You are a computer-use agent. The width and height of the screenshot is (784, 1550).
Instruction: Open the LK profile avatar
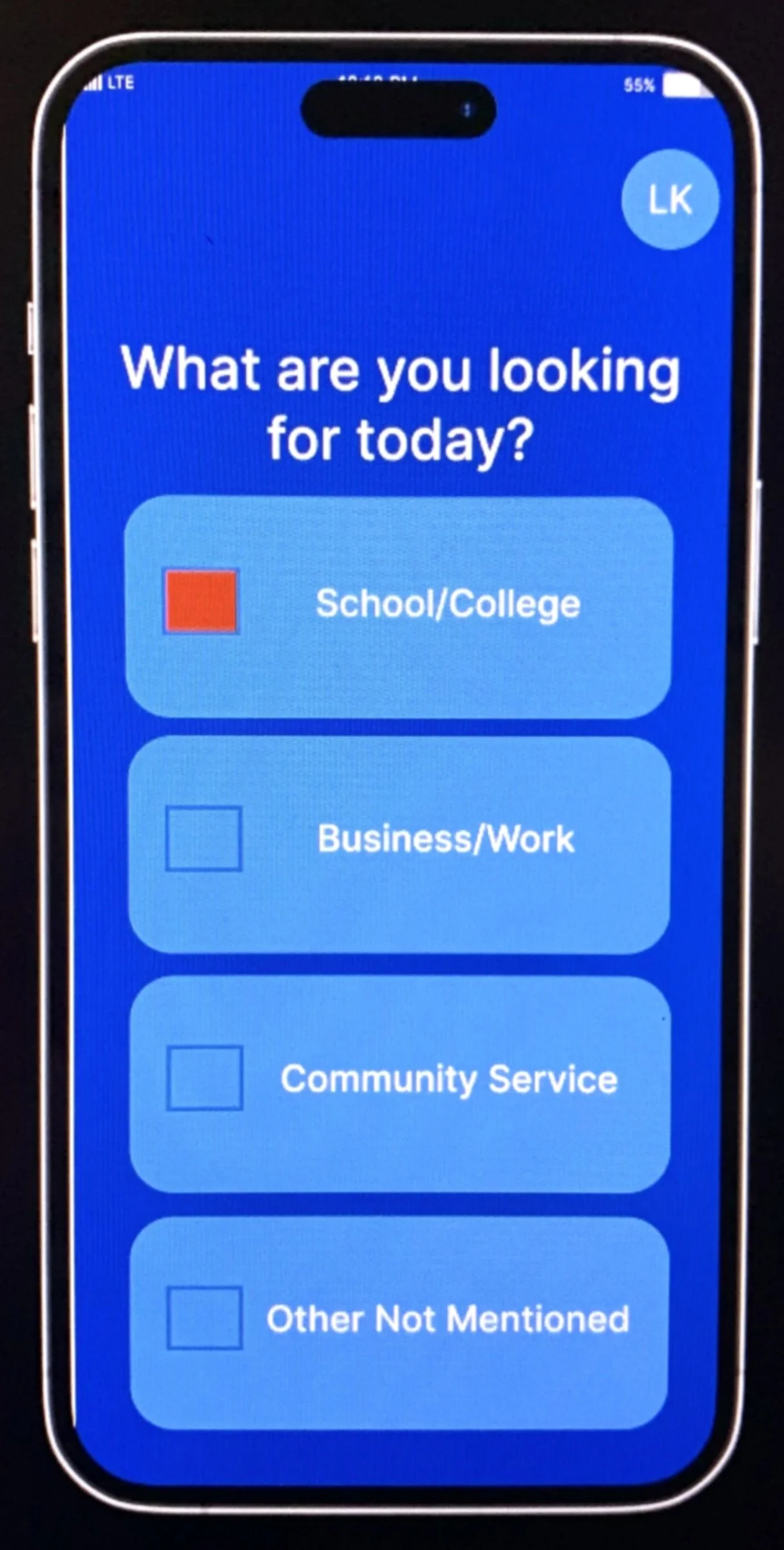(670, 200)
